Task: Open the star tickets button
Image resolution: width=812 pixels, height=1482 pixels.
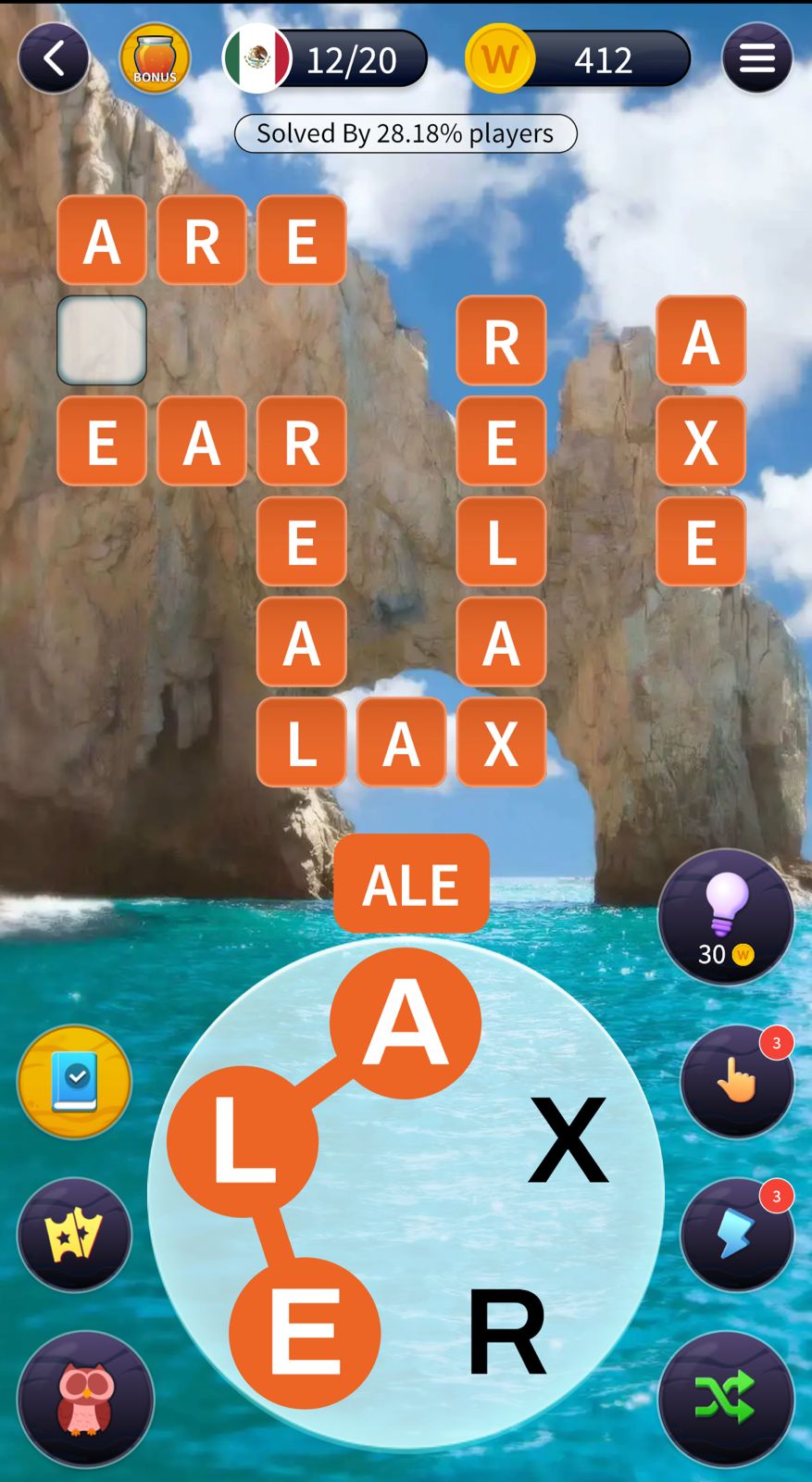Action: tap(74, 1235)
